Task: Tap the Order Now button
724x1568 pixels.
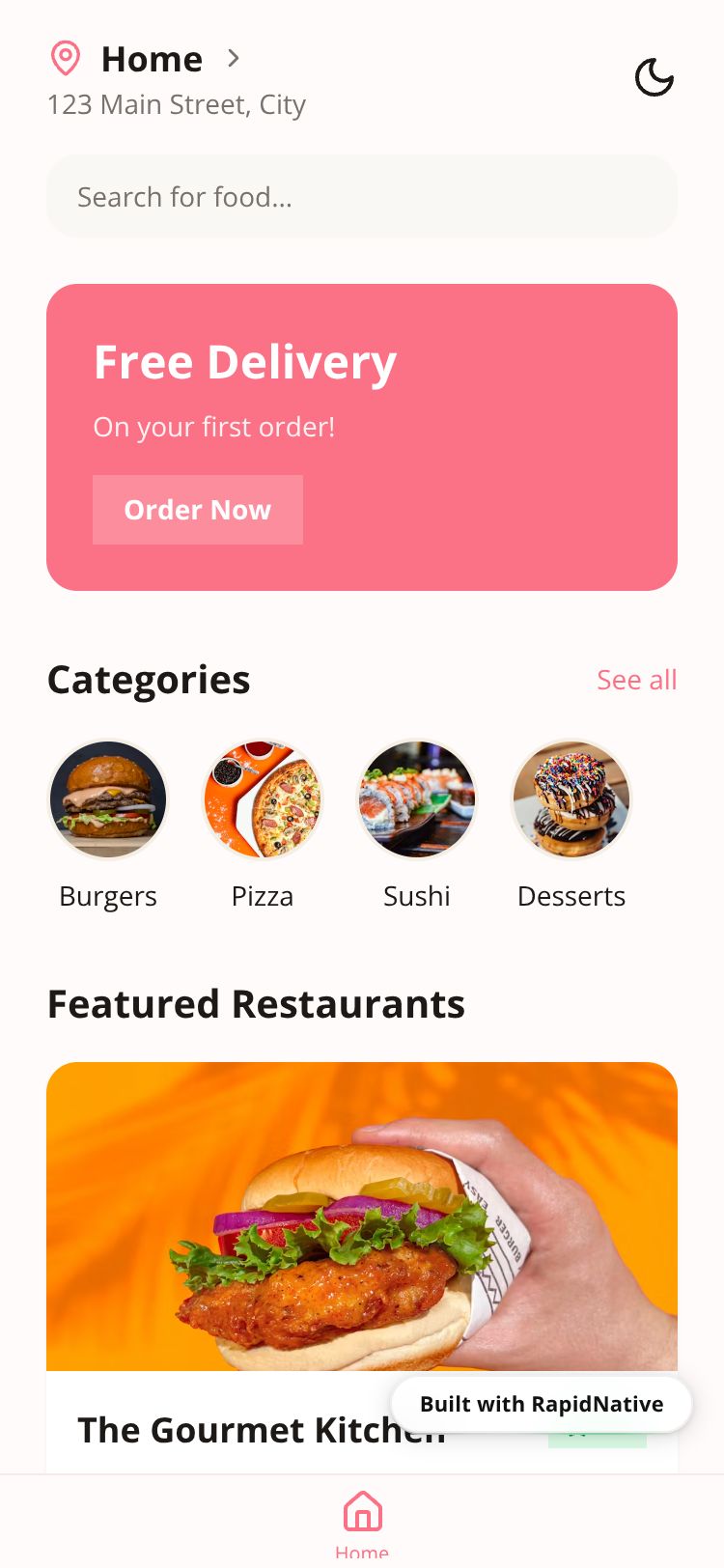Action: (x=198, y=510)
